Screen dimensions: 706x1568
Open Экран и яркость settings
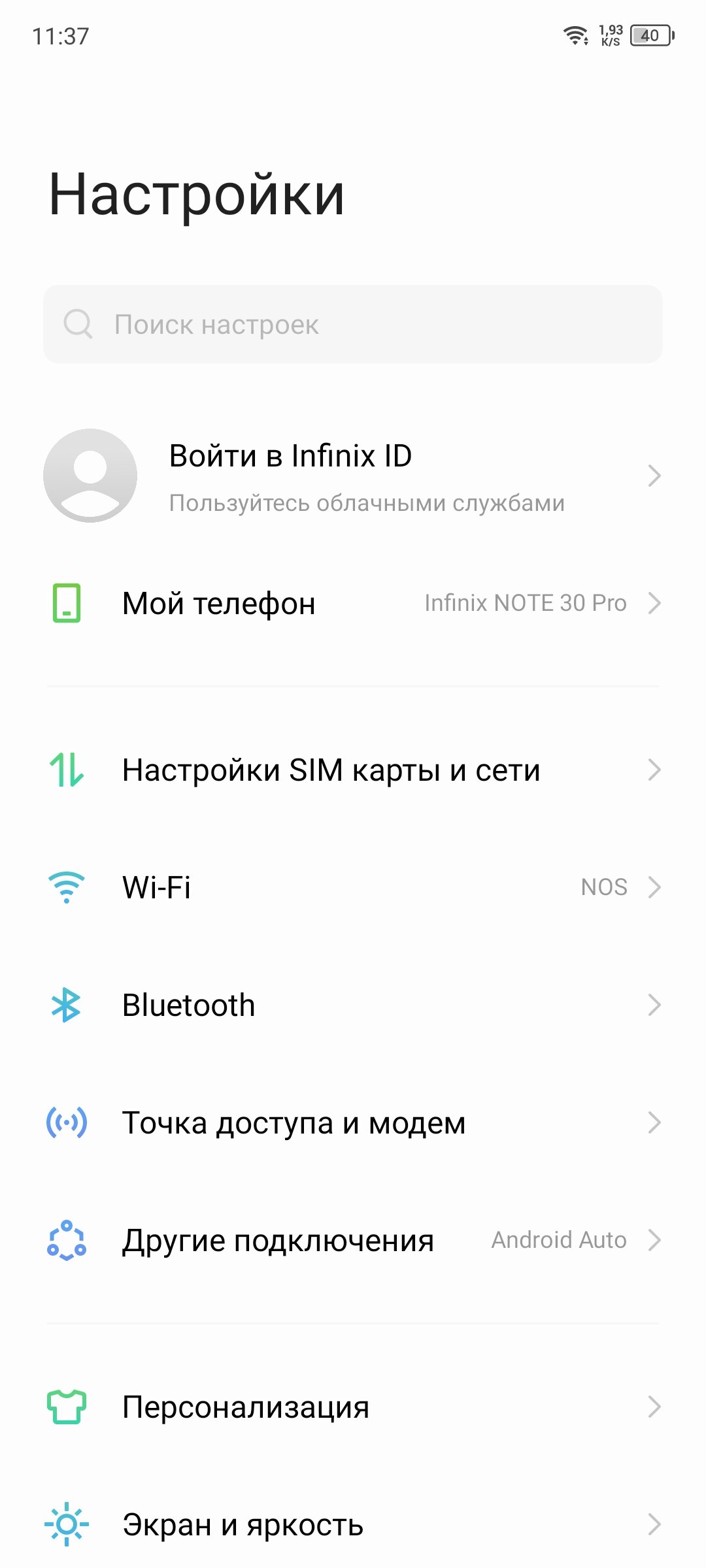click(353, 1524)
